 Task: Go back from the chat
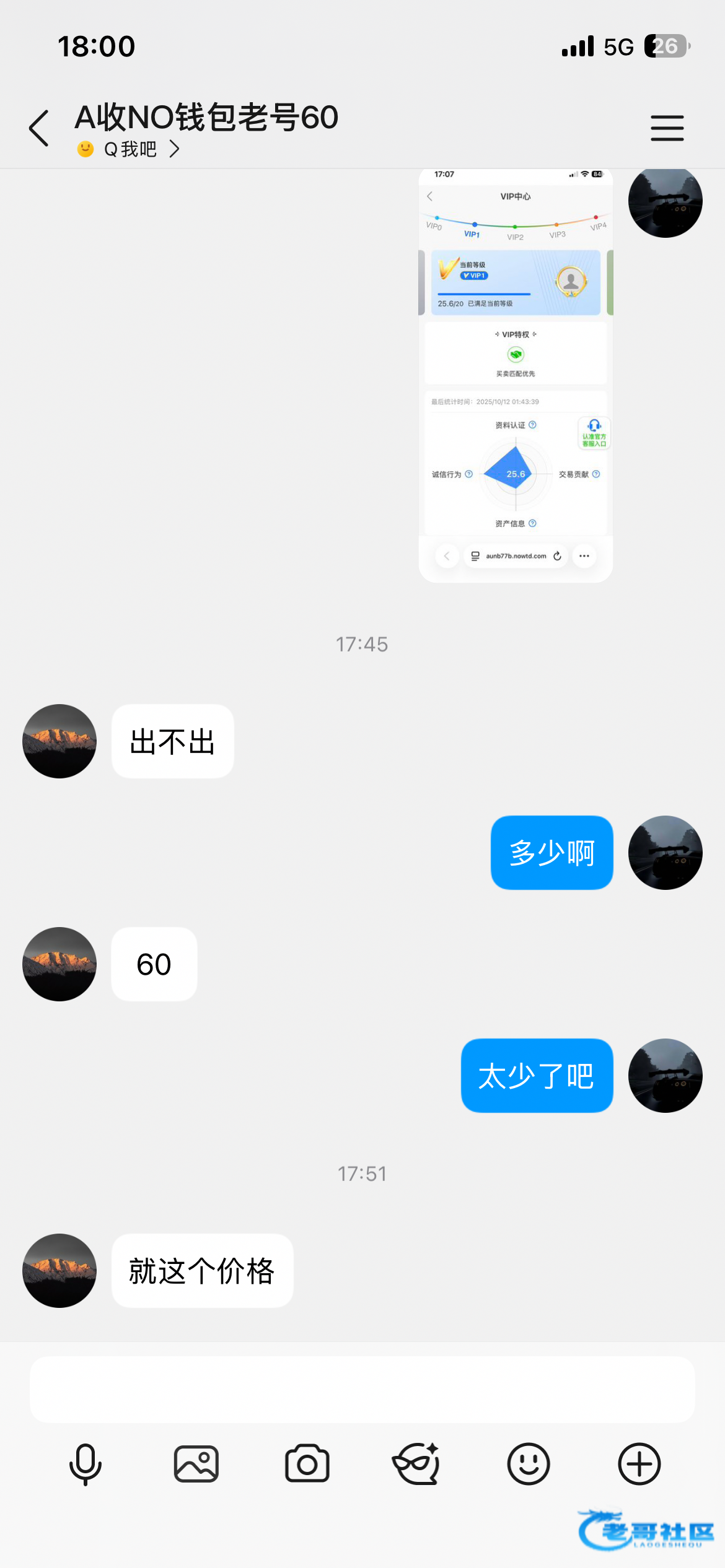pos(39,128)
